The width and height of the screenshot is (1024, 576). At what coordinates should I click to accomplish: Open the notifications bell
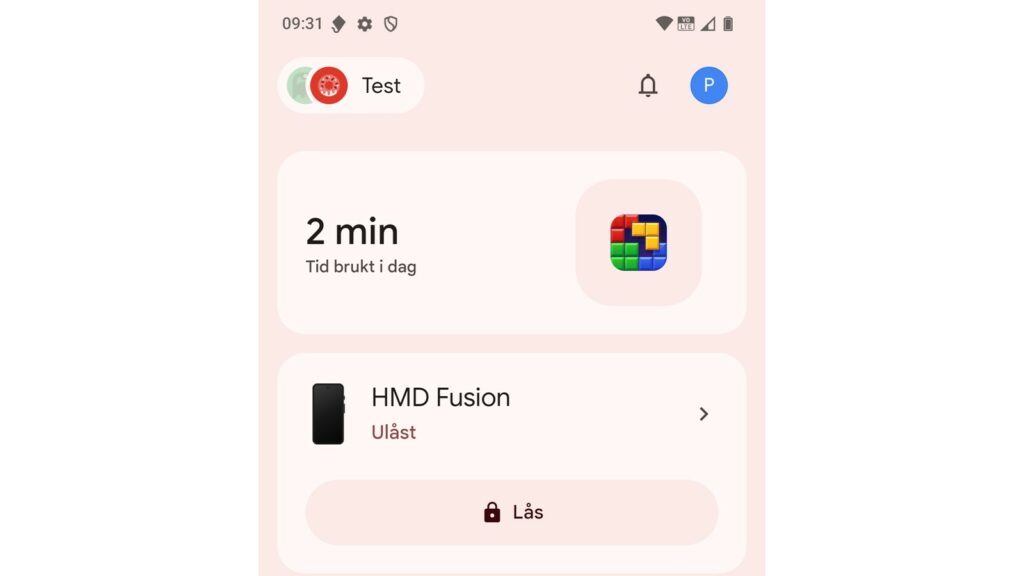click(x=648, y=86)
